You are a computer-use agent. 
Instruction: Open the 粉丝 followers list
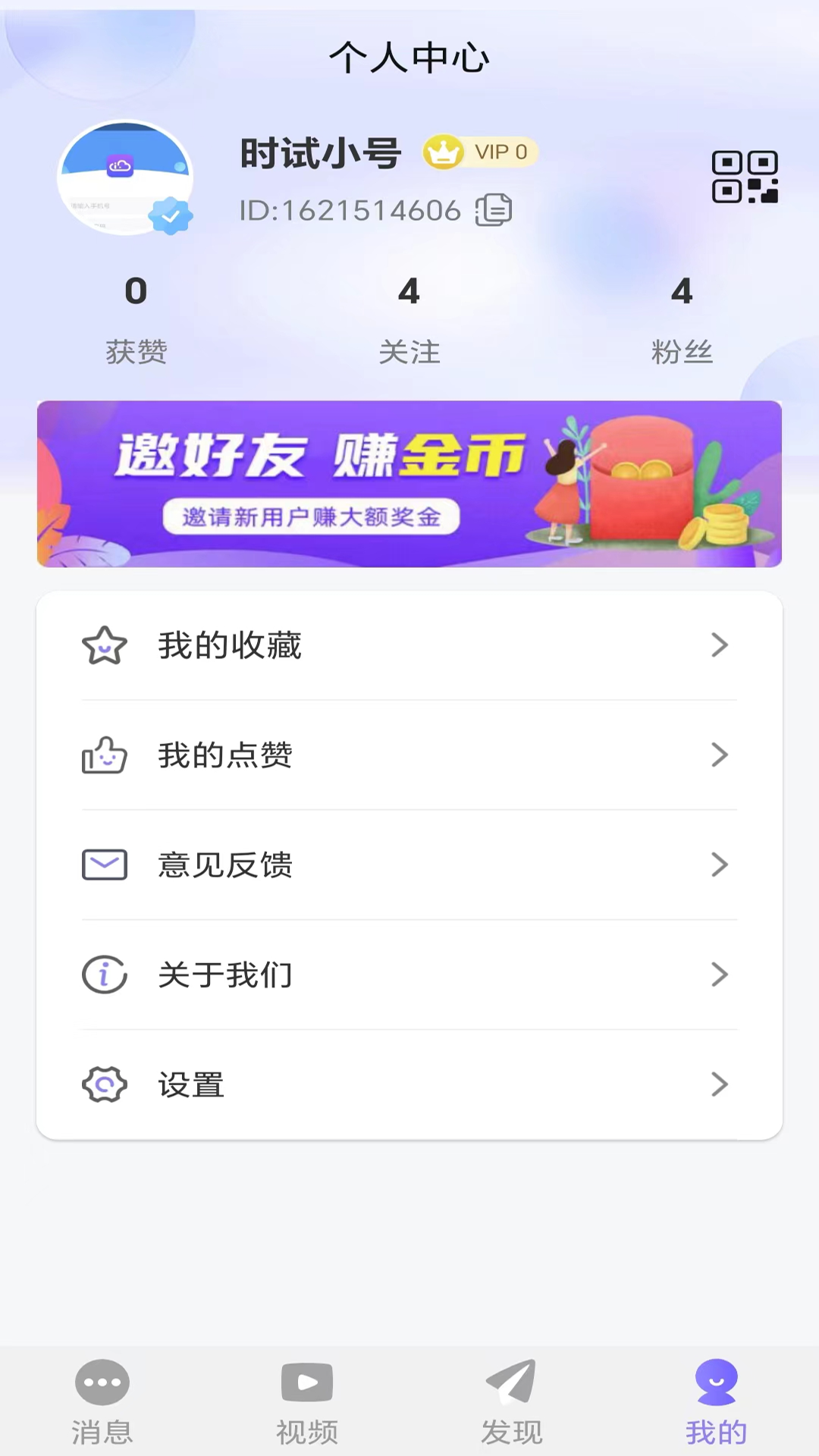682,318
